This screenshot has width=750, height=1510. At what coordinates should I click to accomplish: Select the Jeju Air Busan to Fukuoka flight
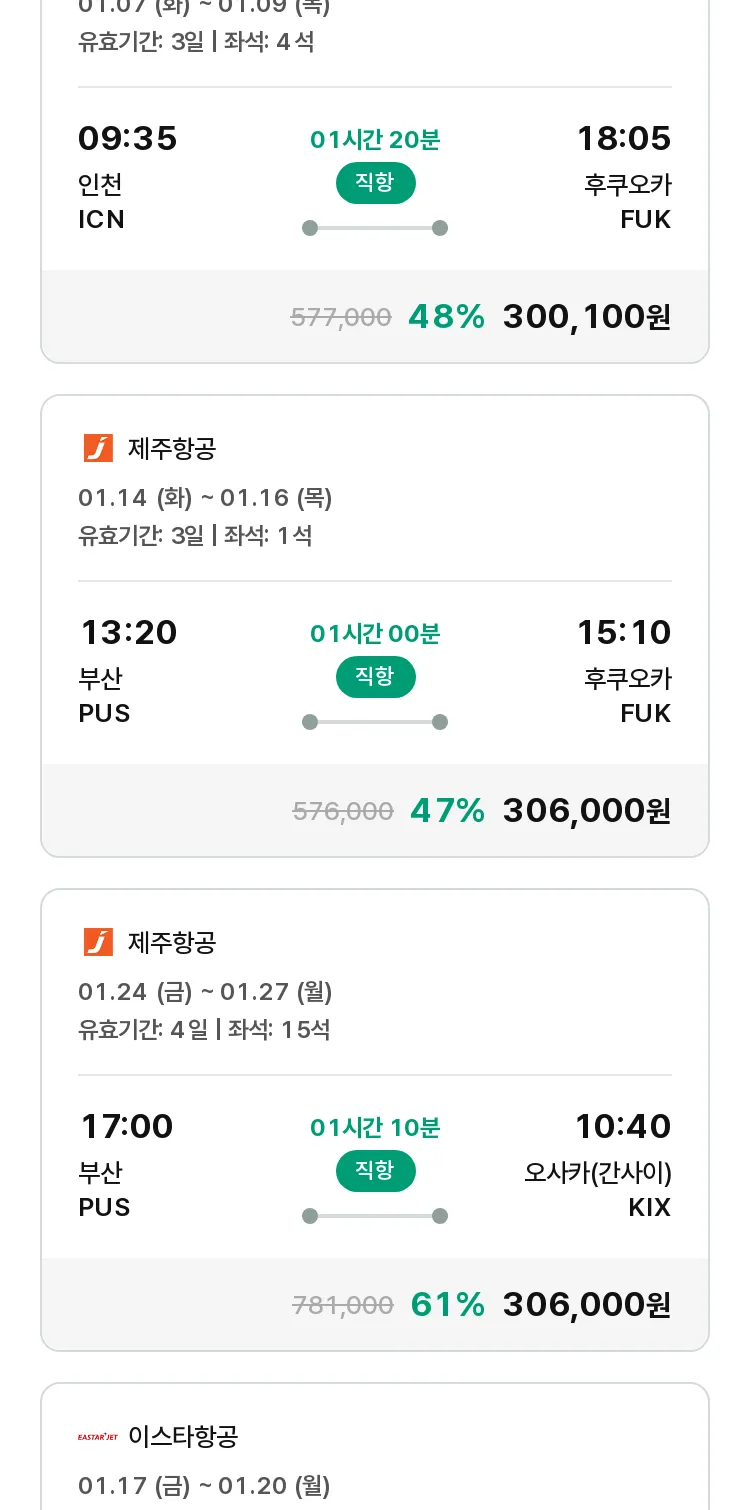375,626
